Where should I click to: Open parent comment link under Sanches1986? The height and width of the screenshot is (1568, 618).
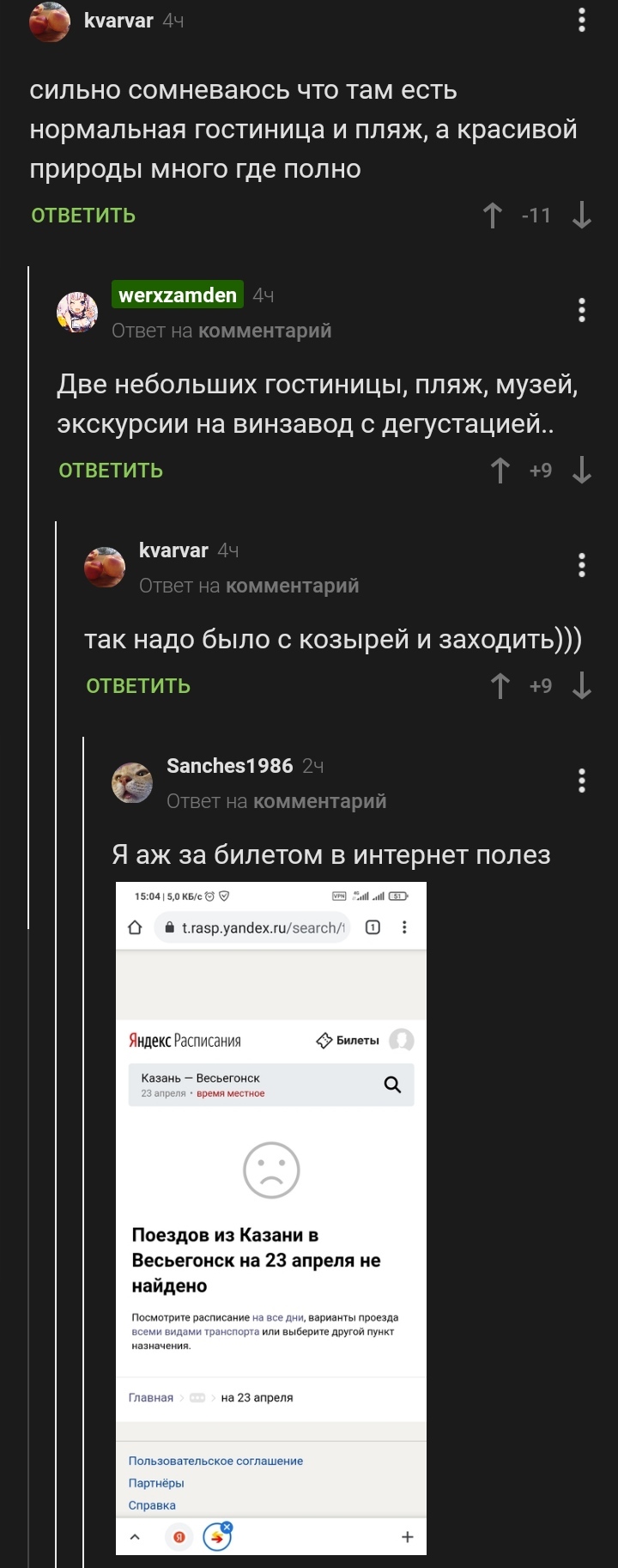point(319,801)
